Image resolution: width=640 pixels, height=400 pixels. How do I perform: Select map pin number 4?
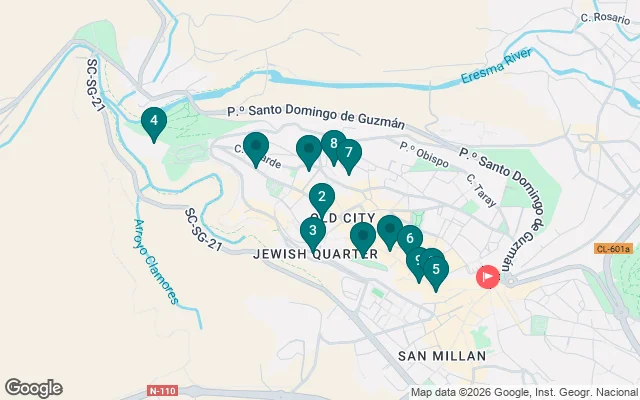point(153,123)
